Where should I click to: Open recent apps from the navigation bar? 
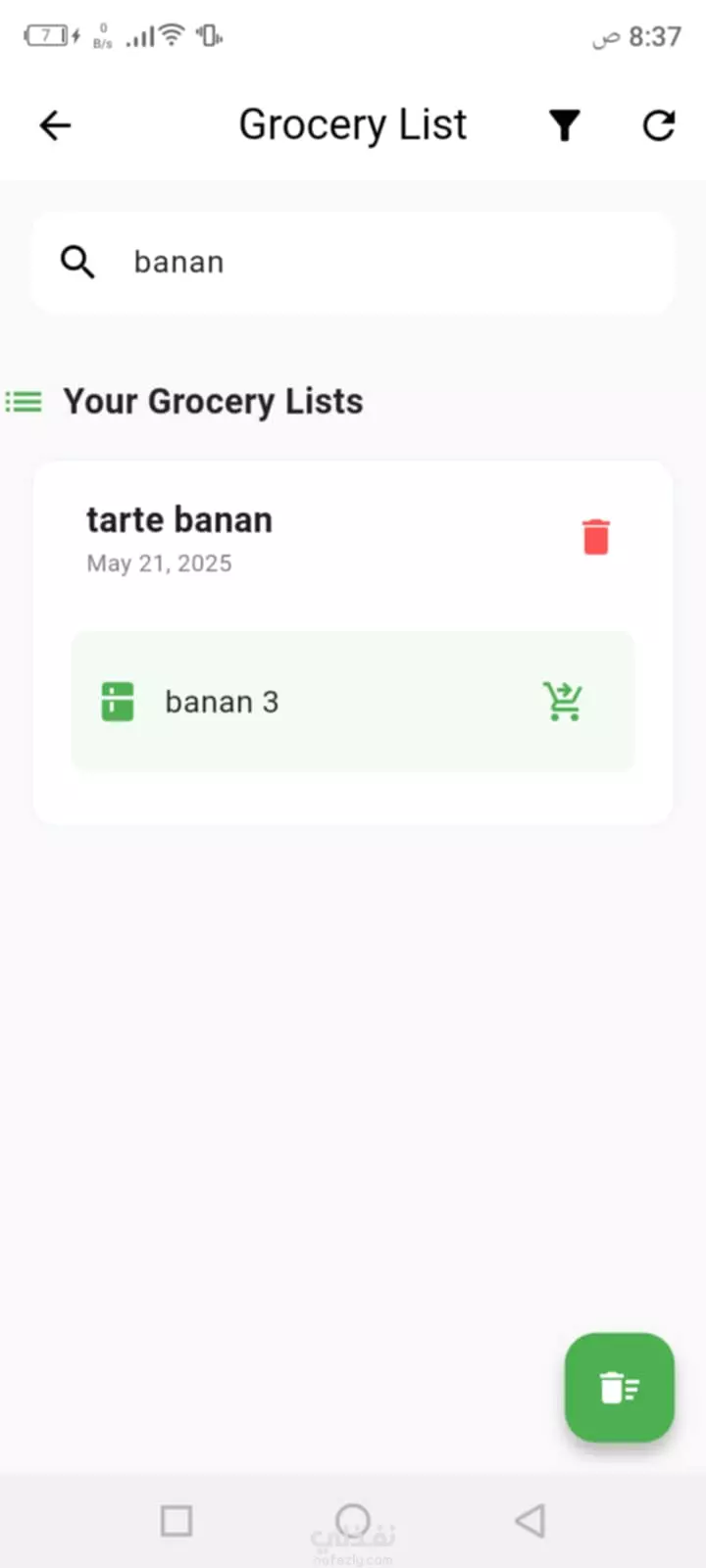point(176,1521)
